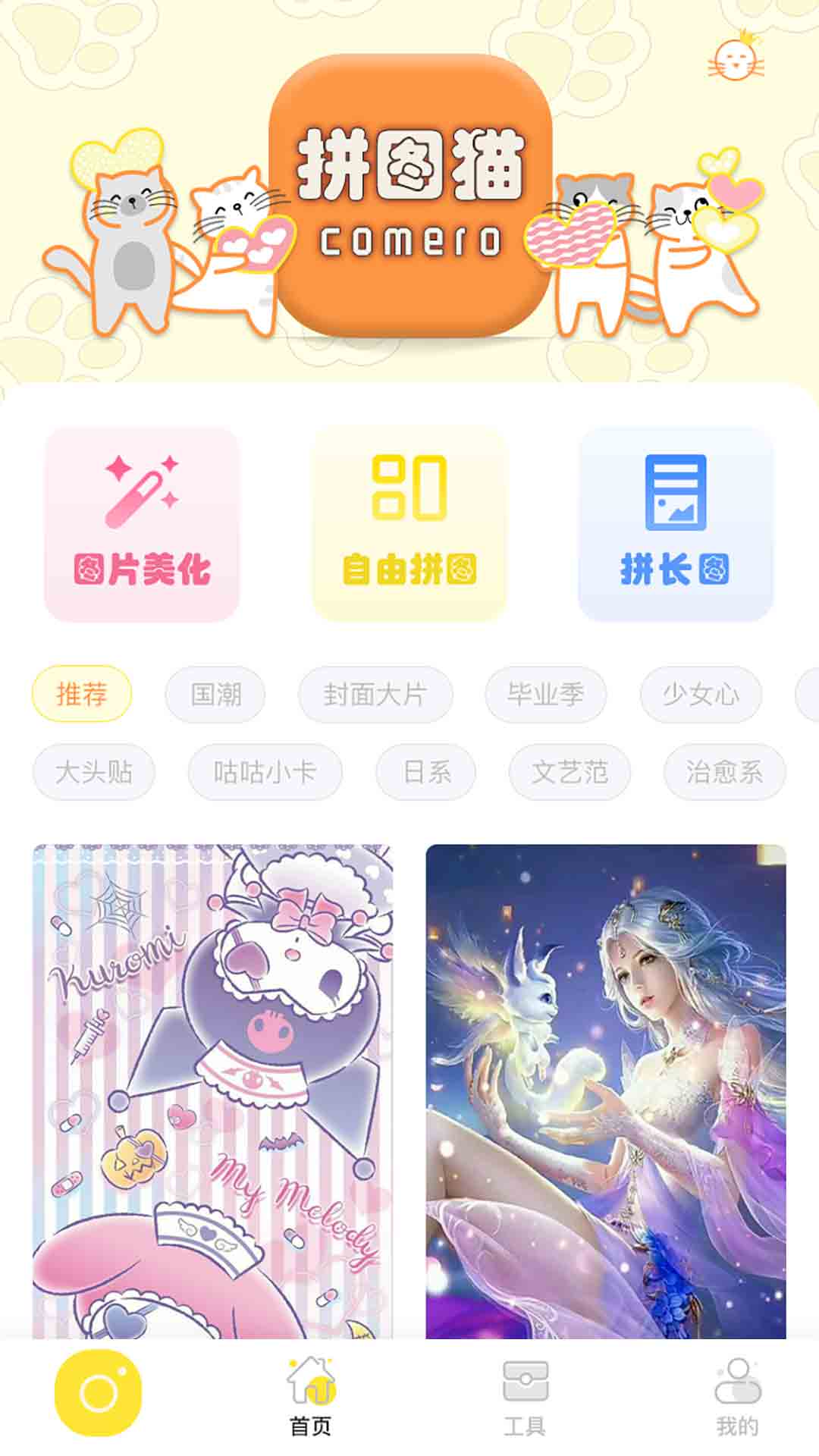Select the 推荐 category chip

pos(82,694)
